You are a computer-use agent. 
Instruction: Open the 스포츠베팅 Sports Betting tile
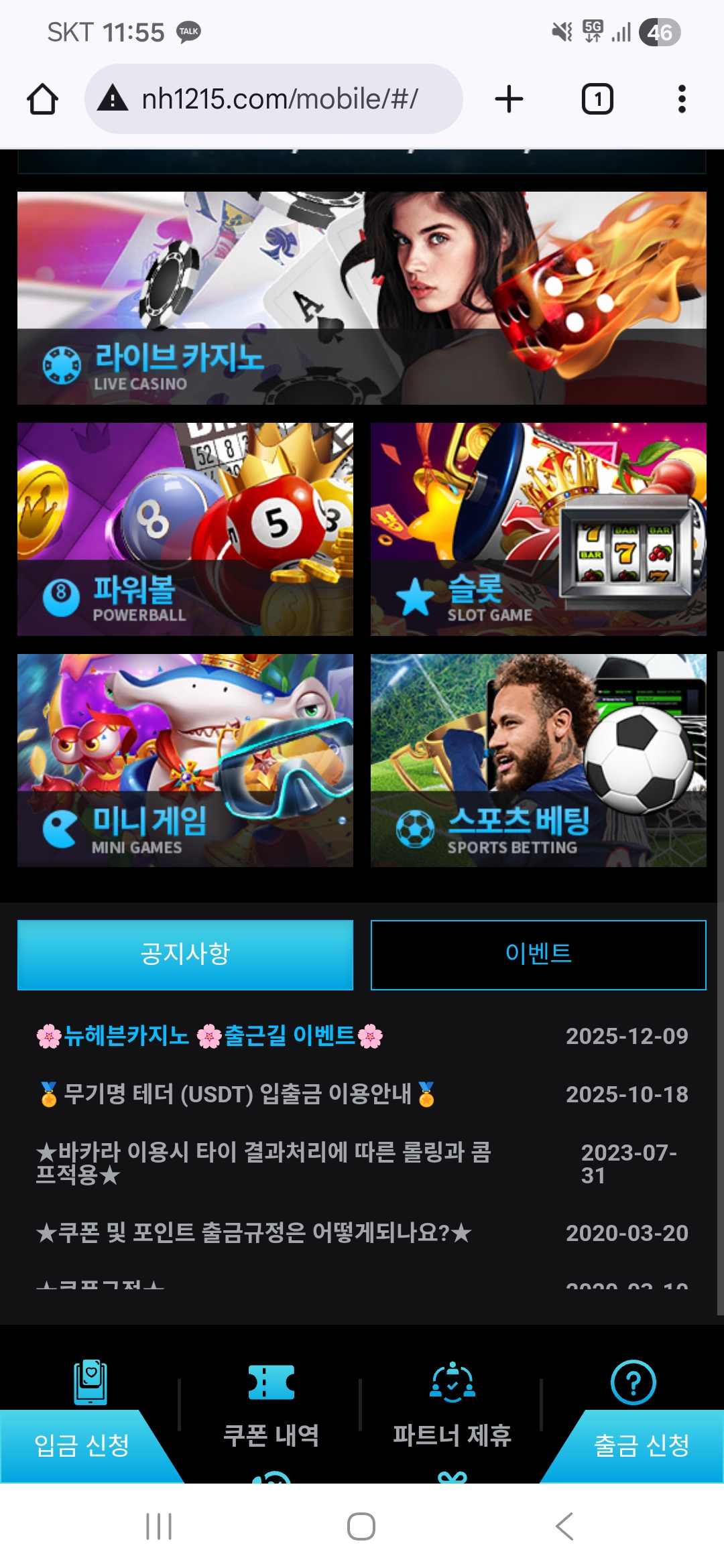[x=538, y=761]
